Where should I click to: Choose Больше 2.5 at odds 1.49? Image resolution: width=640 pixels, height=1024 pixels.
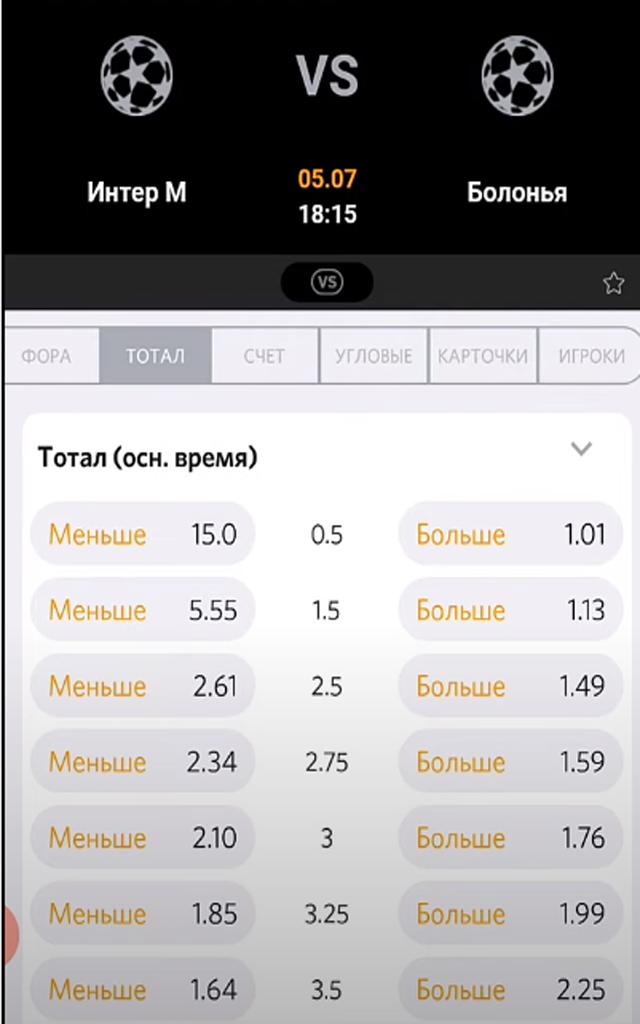511,686
